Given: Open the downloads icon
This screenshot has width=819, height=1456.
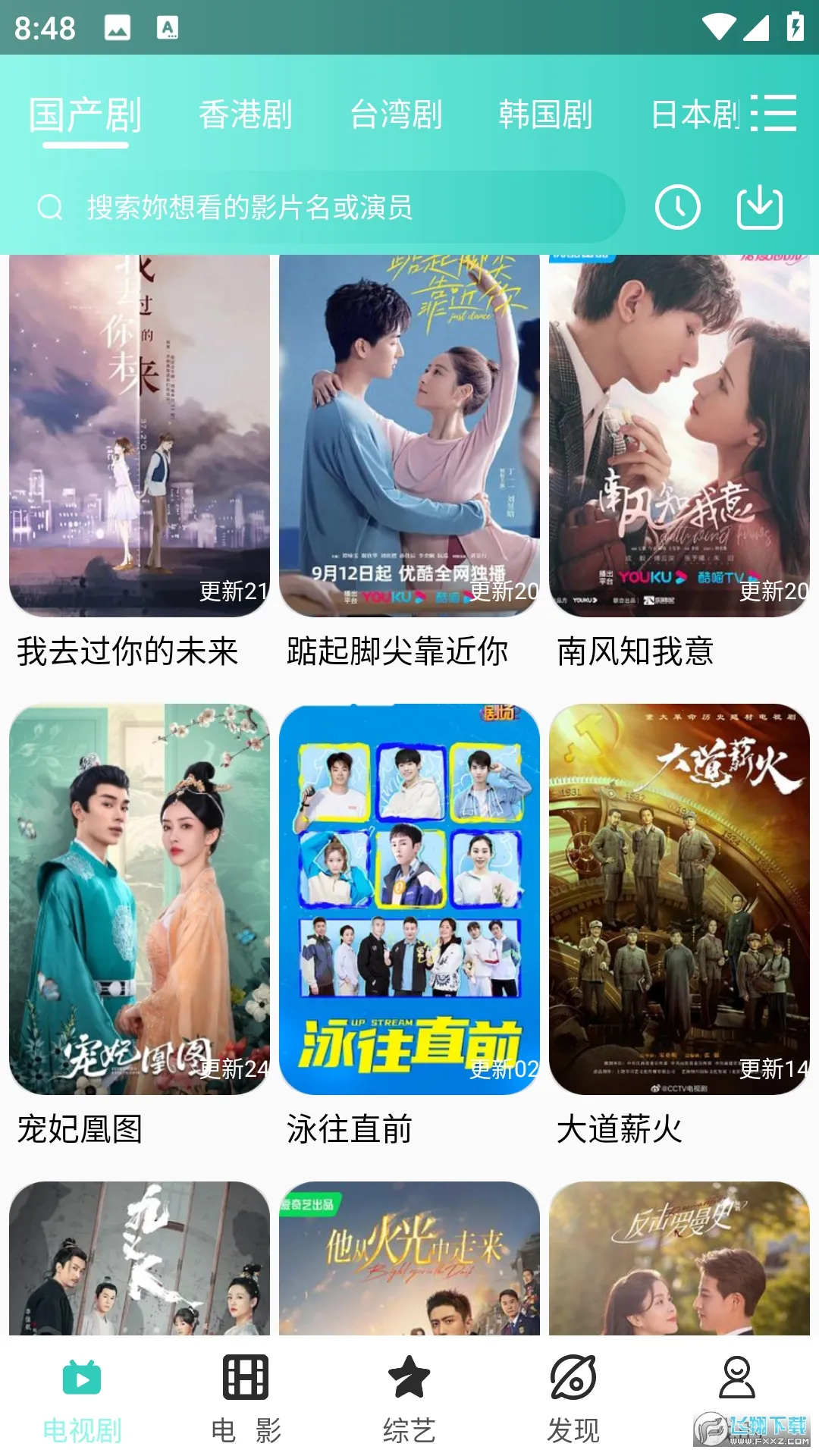Looking at the screenshot, I should click(x=759, y=207).
